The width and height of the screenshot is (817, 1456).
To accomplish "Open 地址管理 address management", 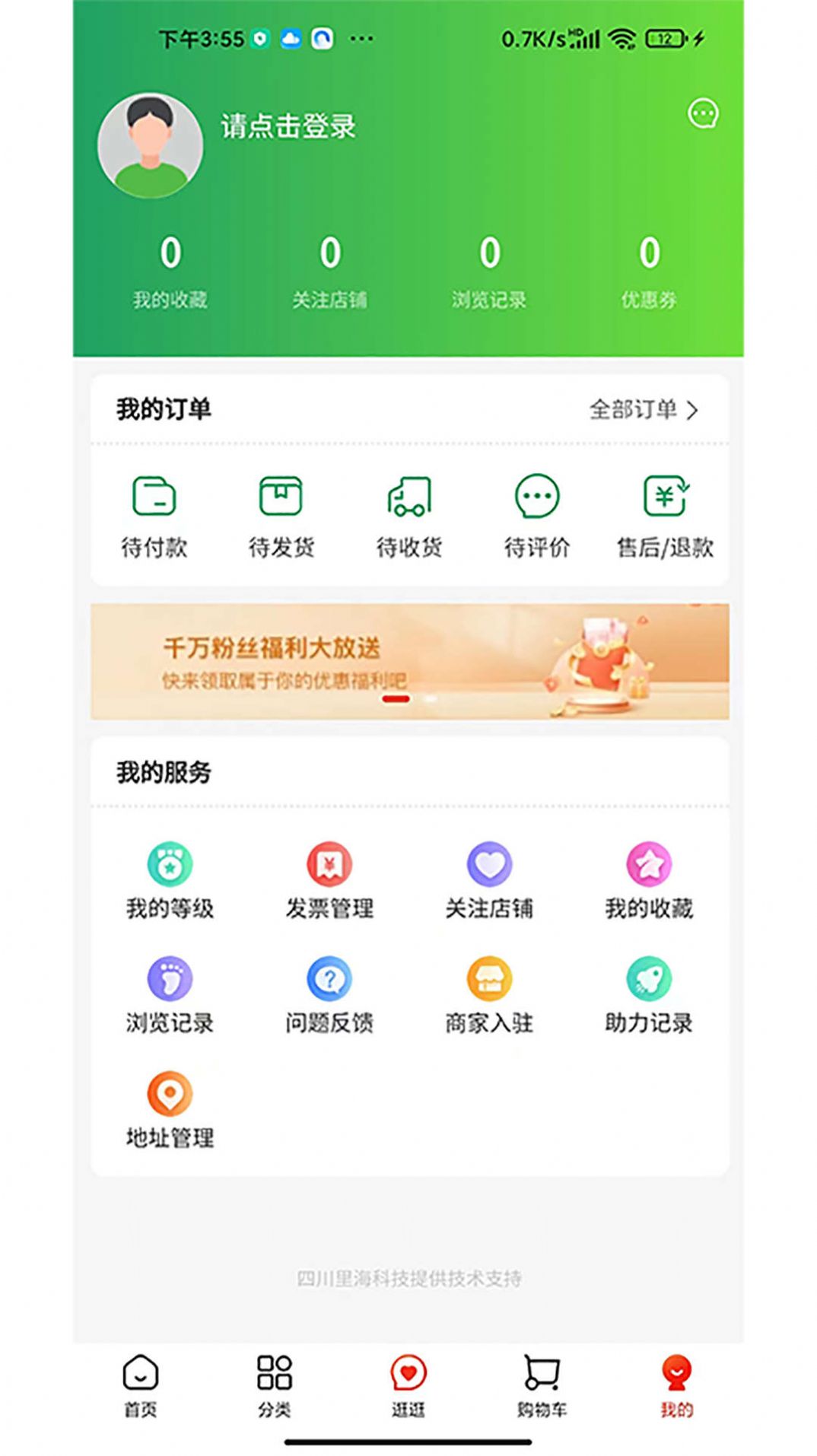I will click(170, 1109).
